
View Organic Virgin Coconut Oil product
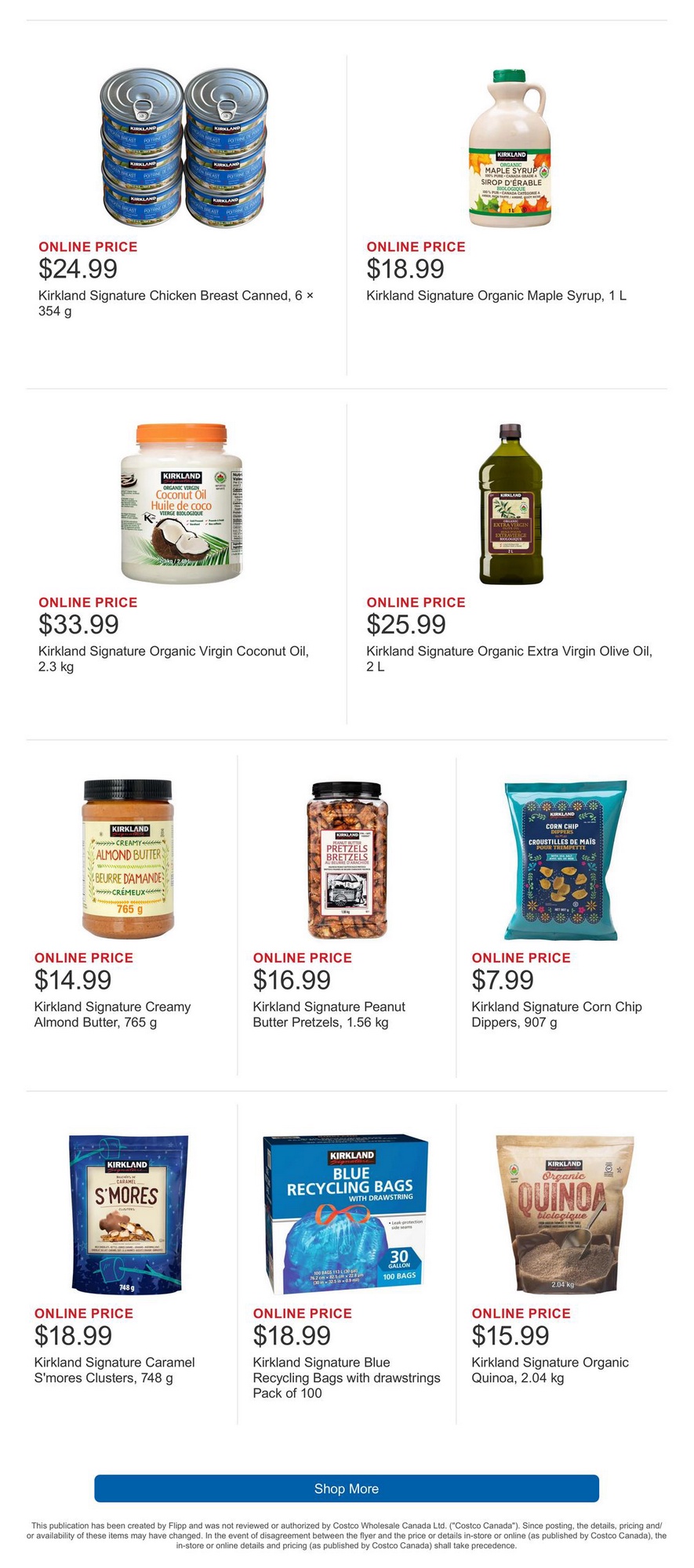click(182, 504)
